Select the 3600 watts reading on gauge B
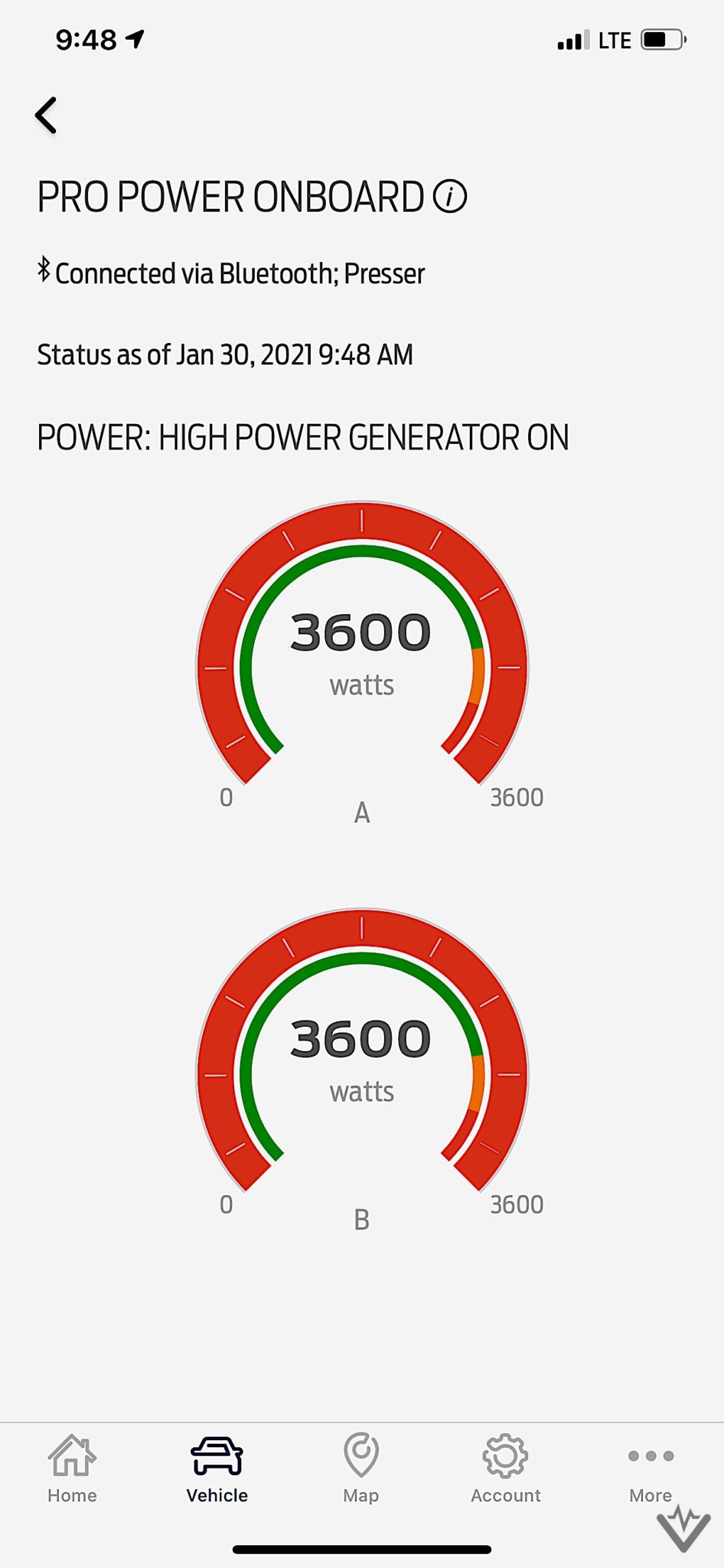Viewport: 724px width, 1568px height. [x=361, y=1037]
